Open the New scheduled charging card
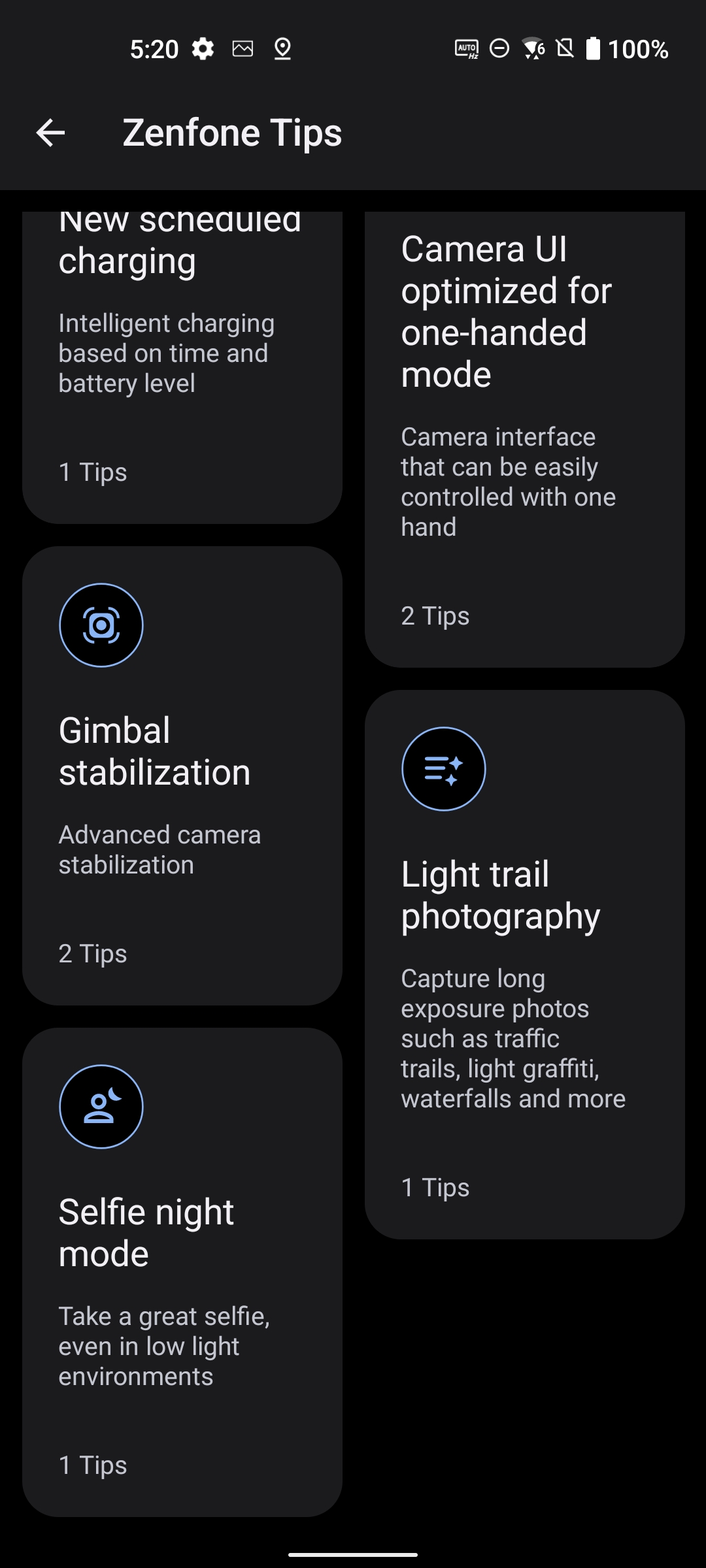706x1568 pixels. (x=182, y=367)
